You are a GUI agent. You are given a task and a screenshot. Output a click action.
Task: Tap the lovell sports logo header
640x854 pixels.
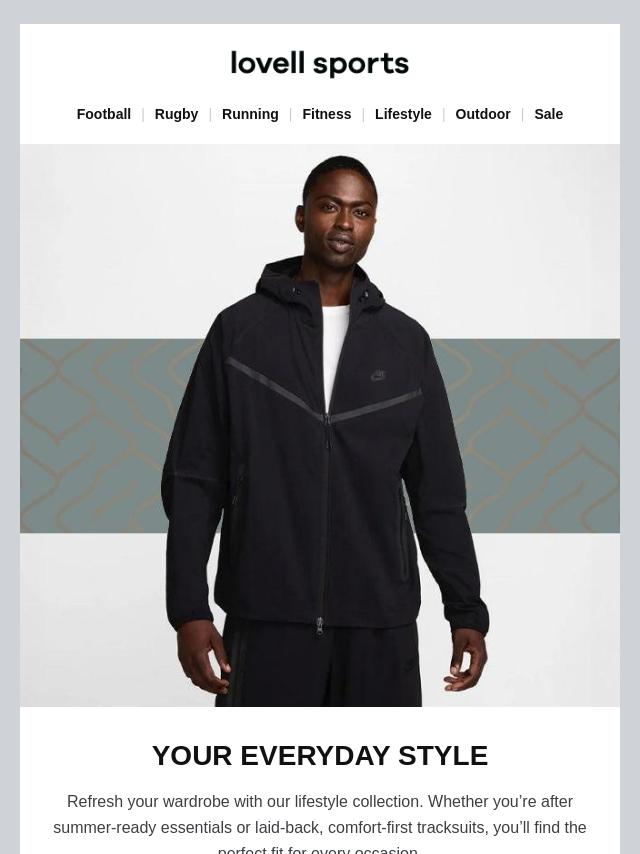[320, 64]
